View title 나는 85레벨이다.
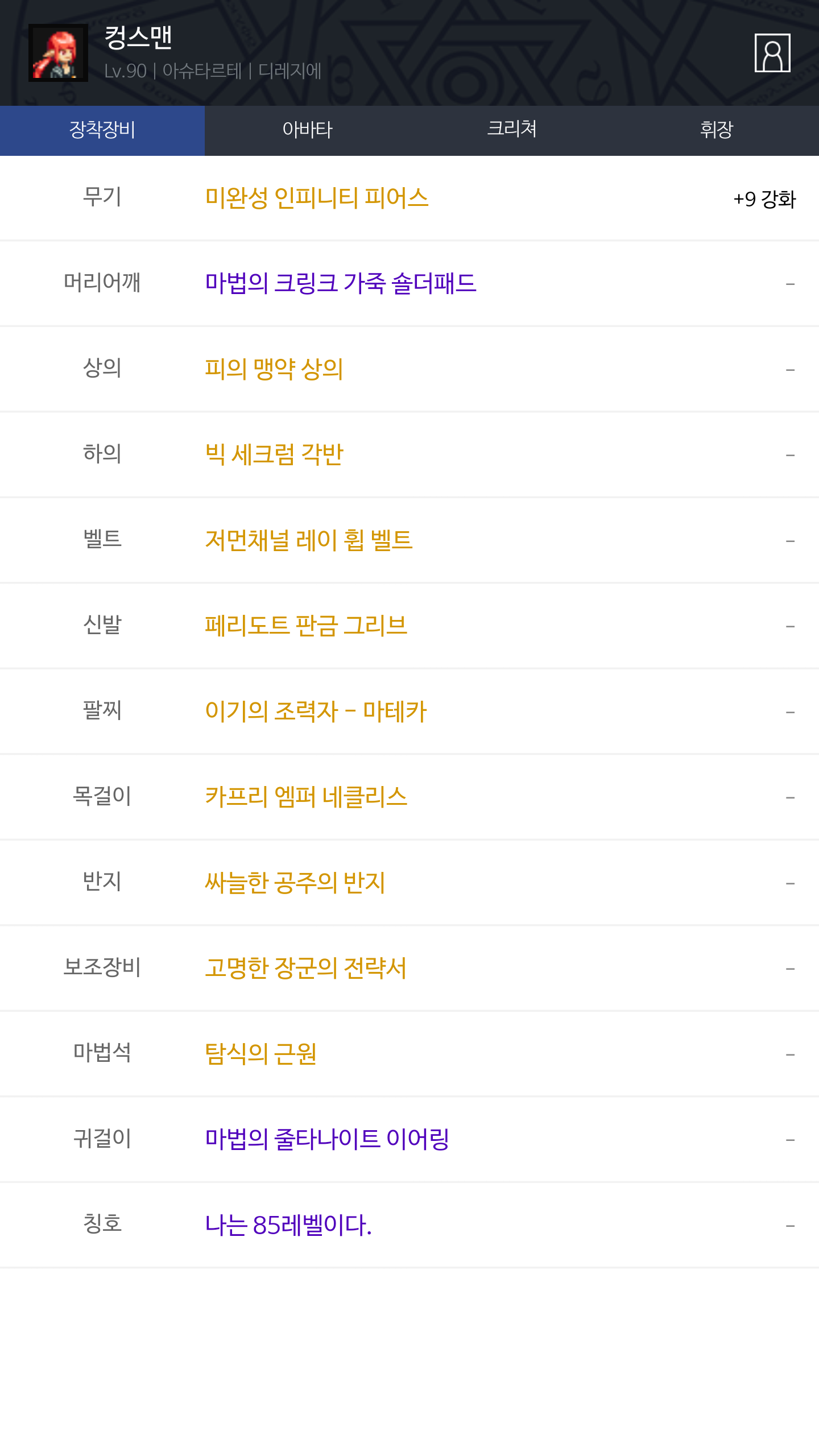The image size is (819, 1456). click(288, 1225)
